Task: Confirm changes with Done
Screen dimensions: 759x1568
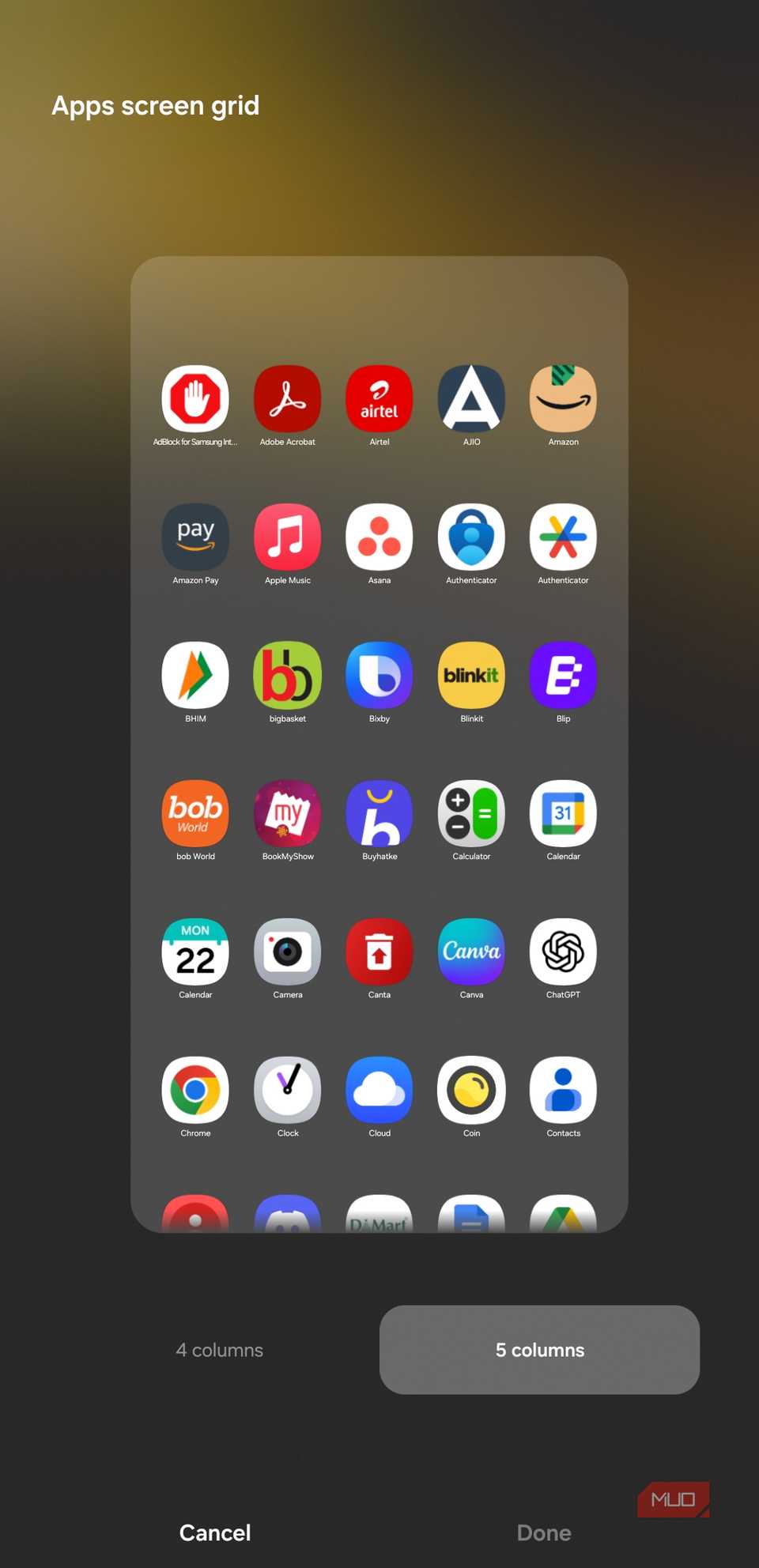Action: pyautogui.click(x=543, y=1532)
